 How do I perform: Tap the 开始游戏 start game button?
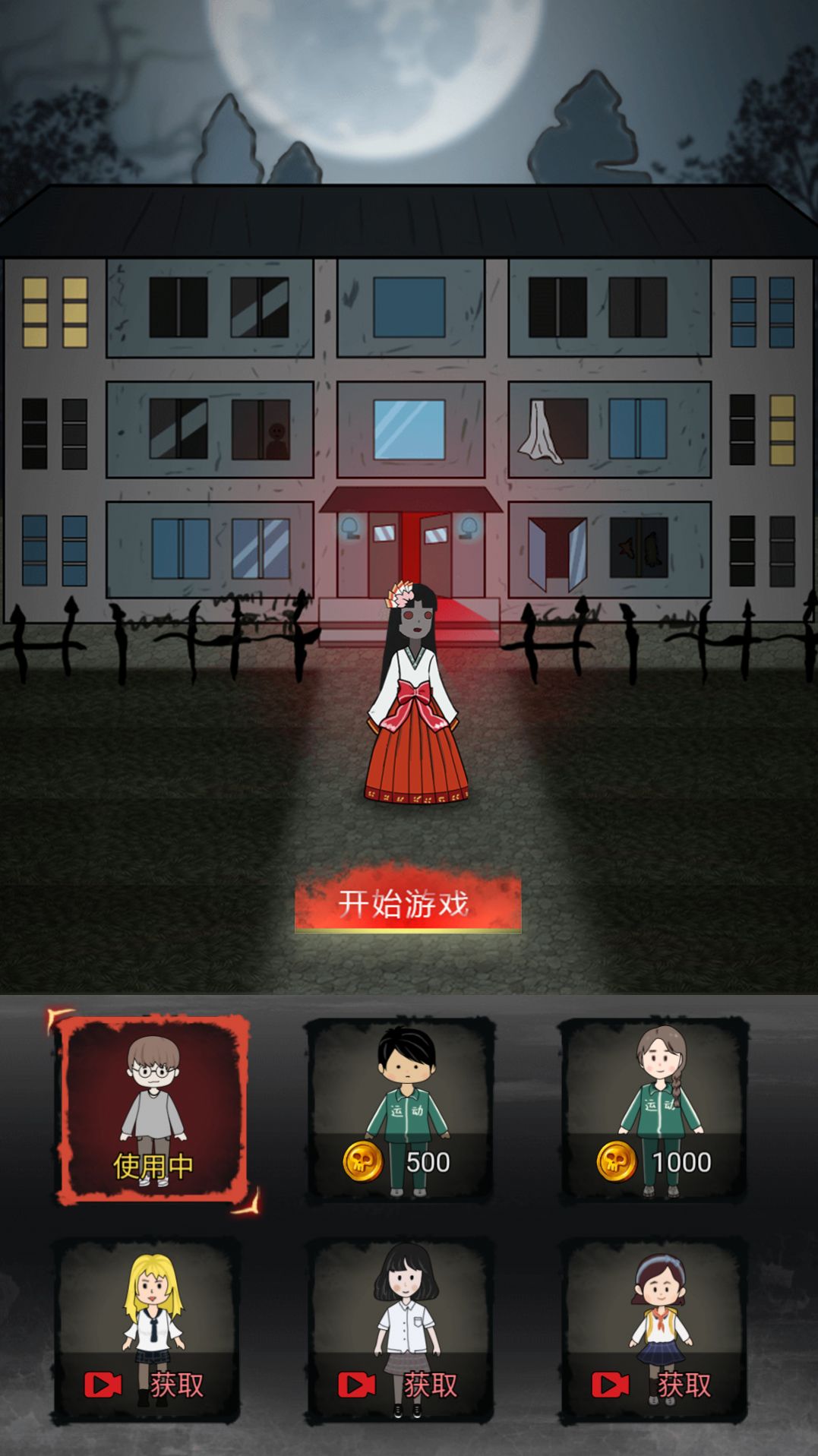pyautogui.click(x=408, y=903)
